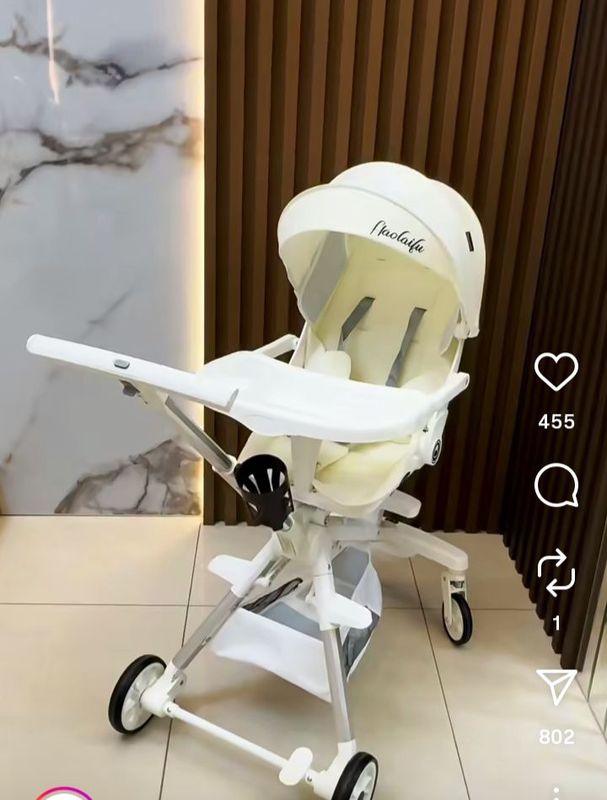
Task: Repost this reel
Action: click(556, 573)
